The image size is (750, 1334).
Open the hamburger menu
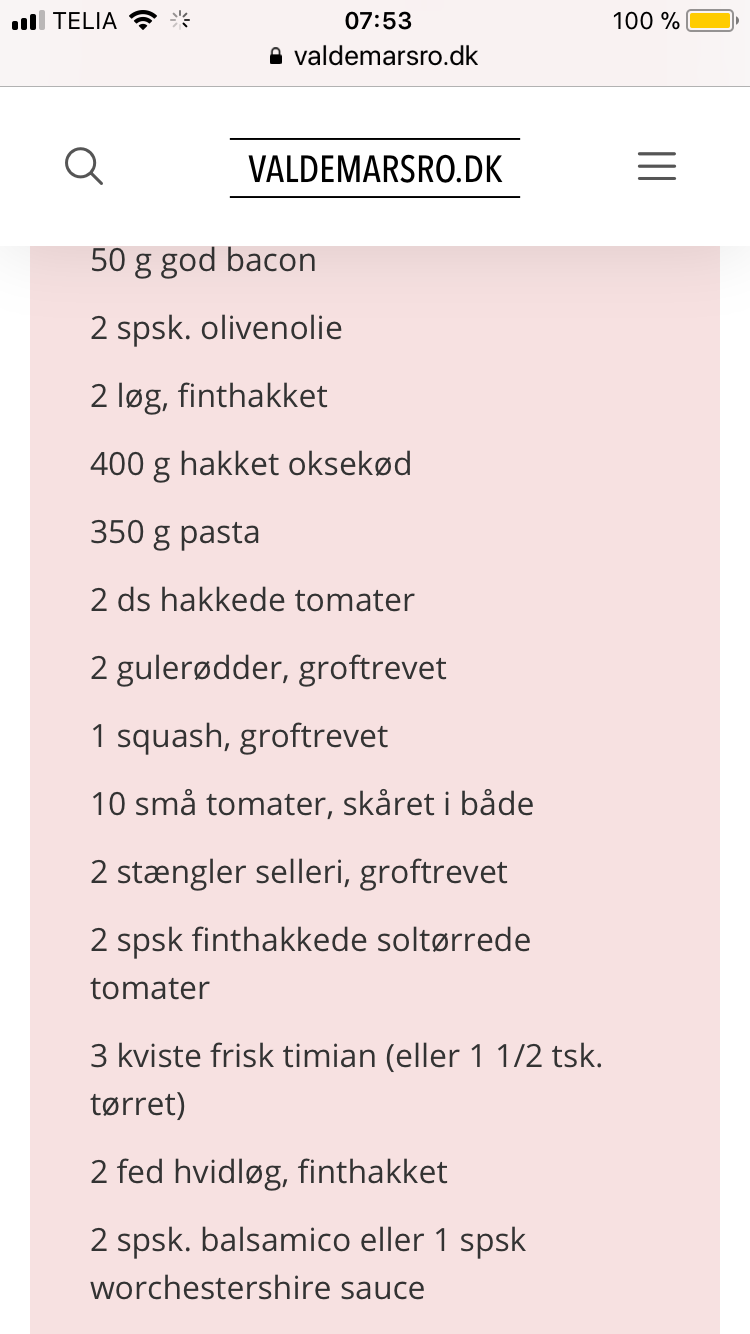click(657, 166)
